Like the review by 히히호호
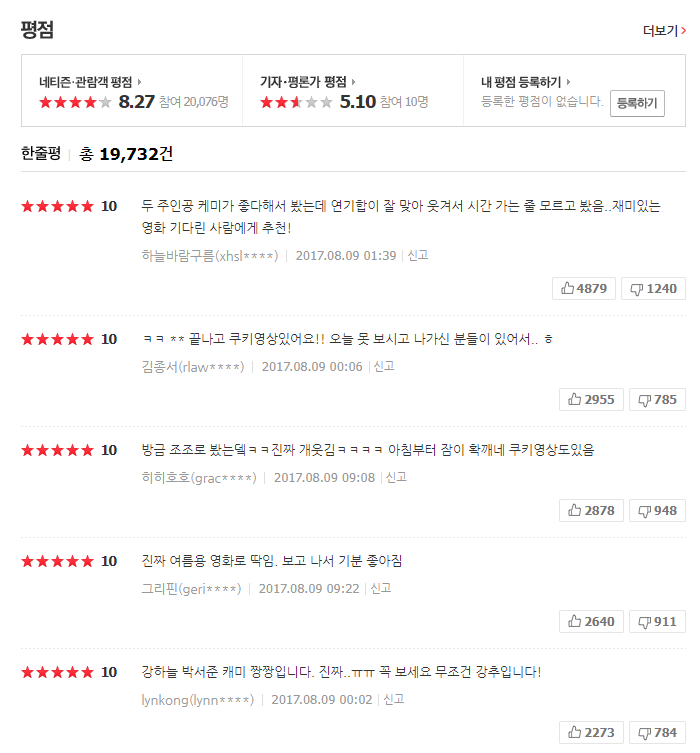This screenshot has height=753, width=700. coord(591,510)
